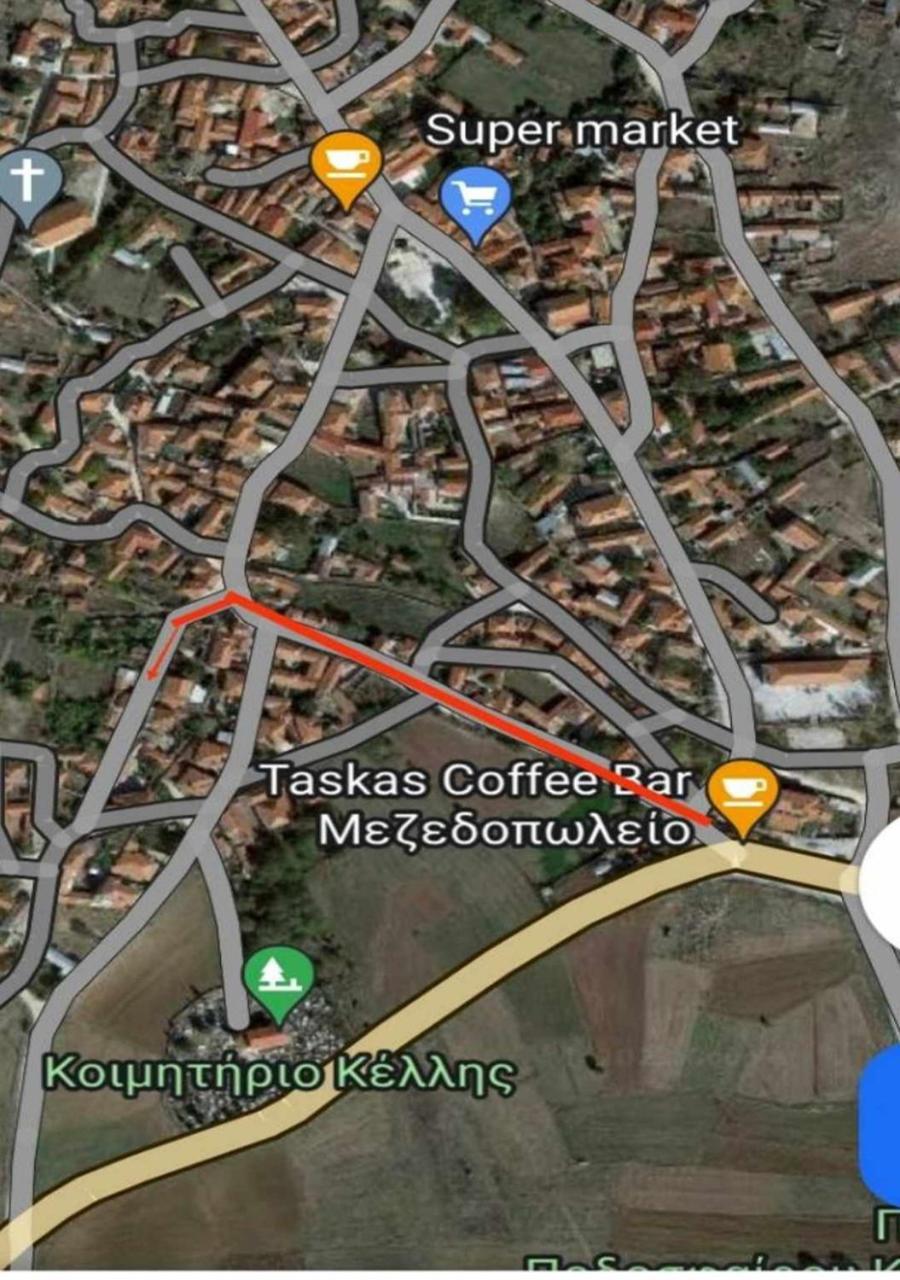Select the Super market cart pin
Image resolution: width=900 pixels, height=1280 pixels.
[x=476, y=199]
